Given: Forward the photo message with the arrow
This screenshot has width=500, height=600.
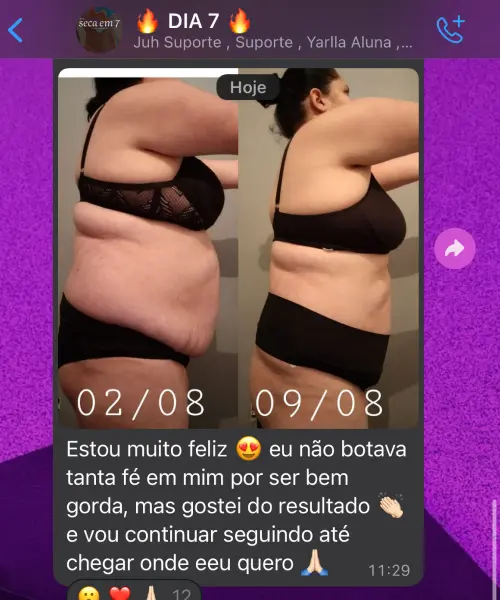Looking at the screenshot, I should tap(454, 248).
